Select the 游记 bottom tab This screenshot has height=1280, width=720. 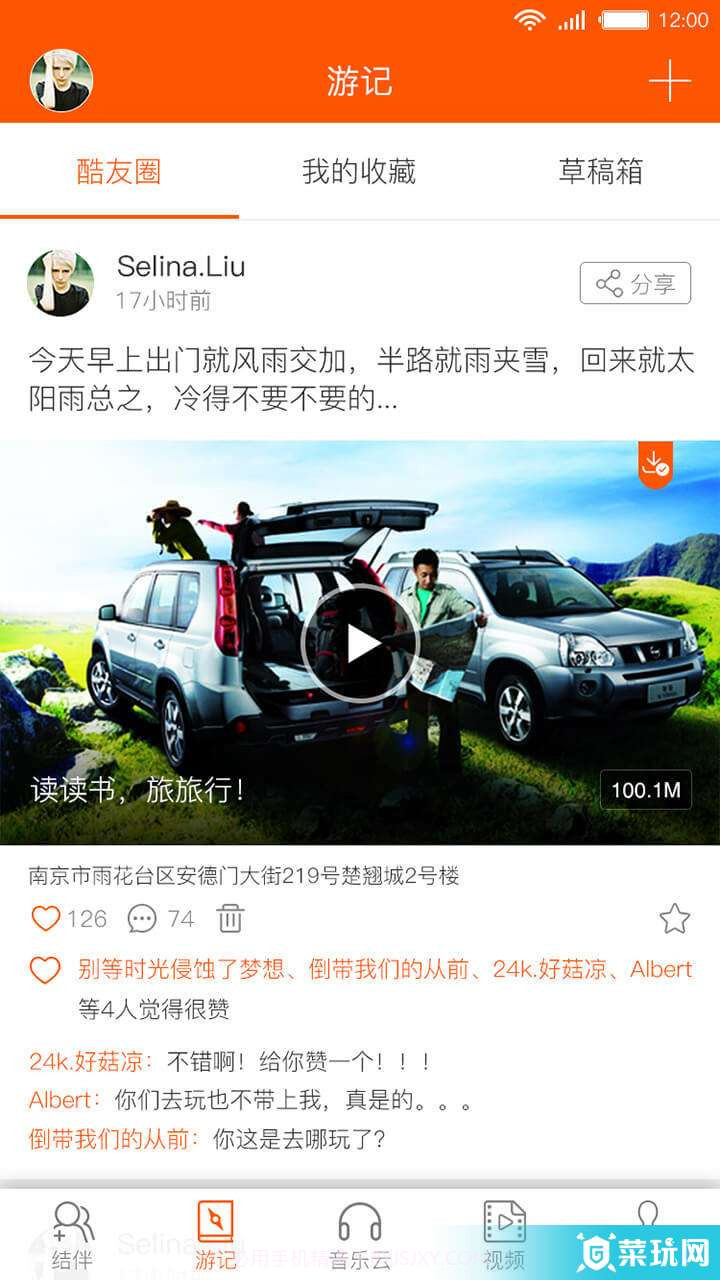point(215,1236)
